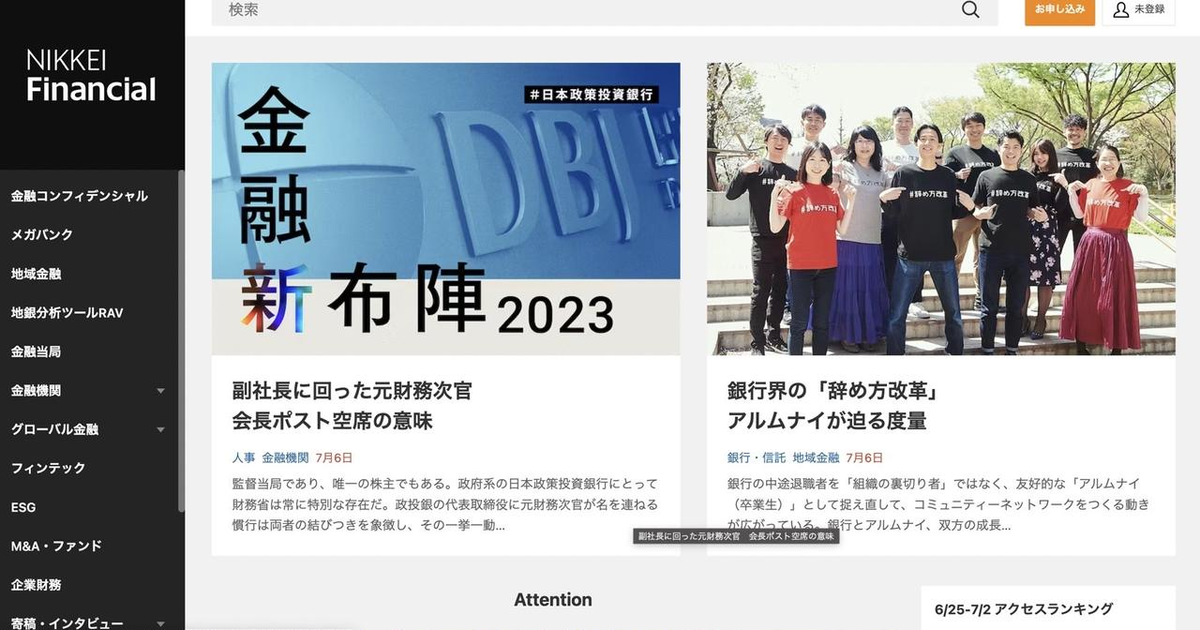Viewport: 1200px width, 630px height.
Task: Return home via the NIKKEI Financial logo
Action: 91,75
